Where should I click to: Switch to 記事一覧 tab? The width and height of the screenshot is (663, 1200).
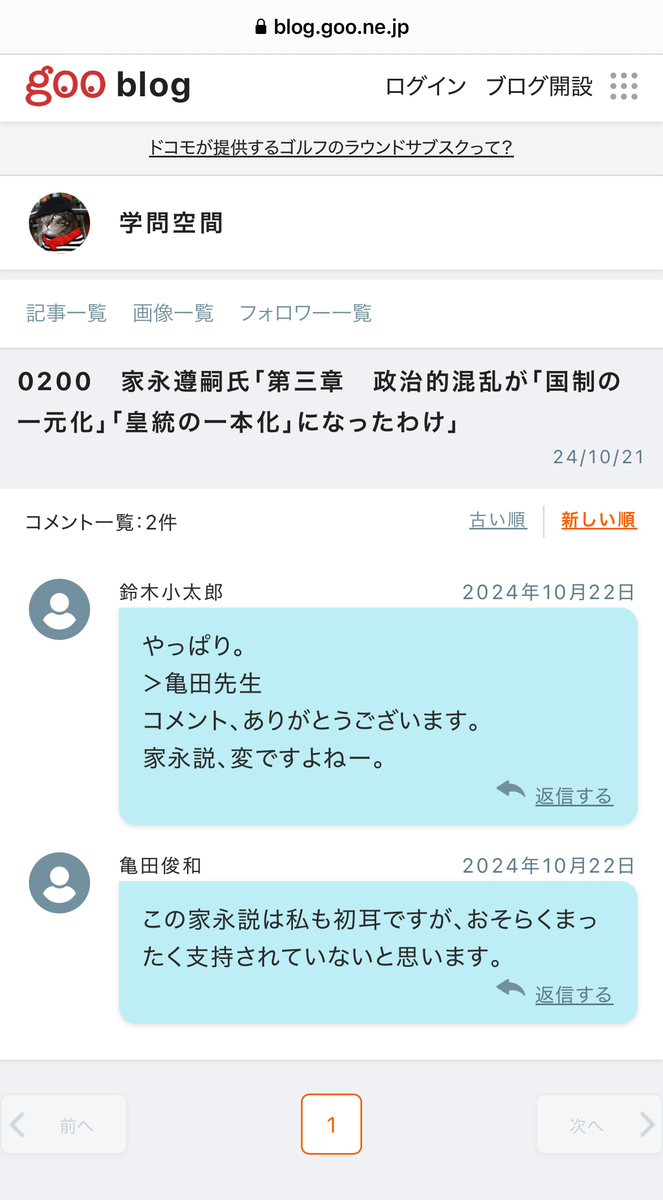(66, 313)
